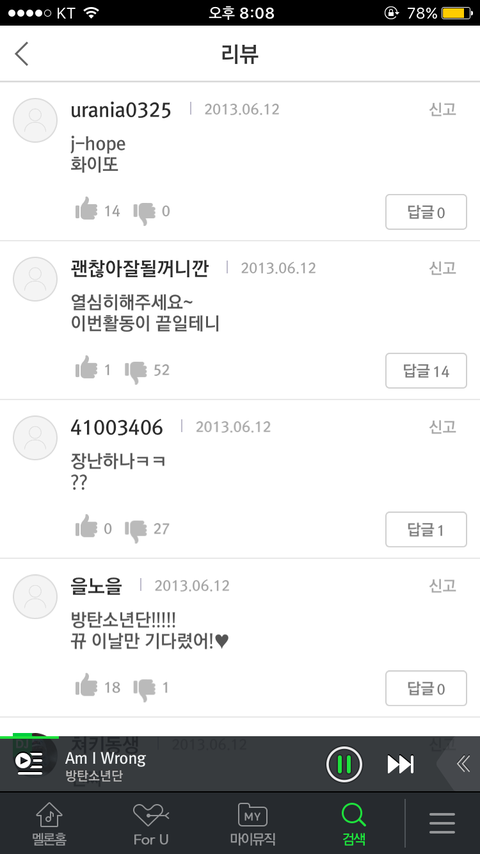This screenshot has height=854, width=480.
Task: Open 답글 14 on 괜찮아잘될꺼니깐's review
Action: [426, 371]
